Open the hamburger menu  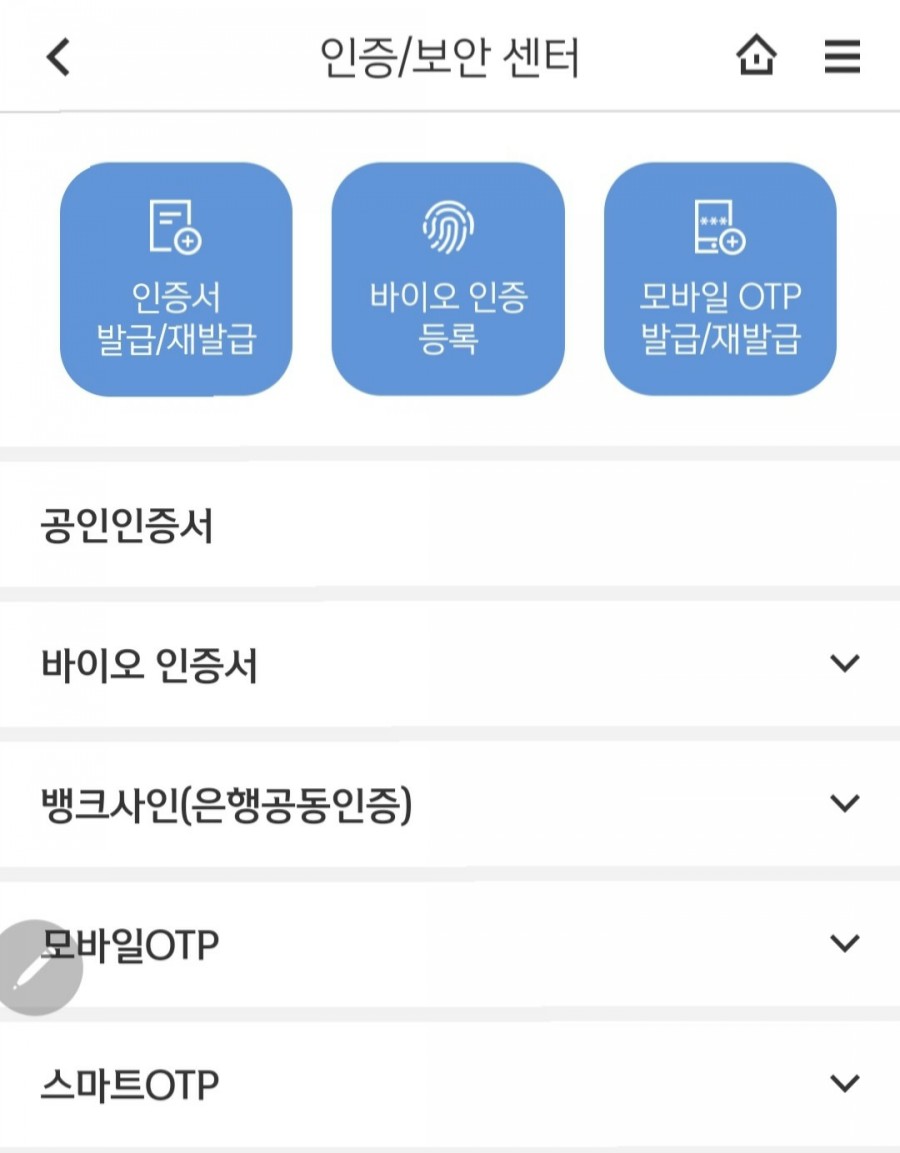click(x=843, y=57)
